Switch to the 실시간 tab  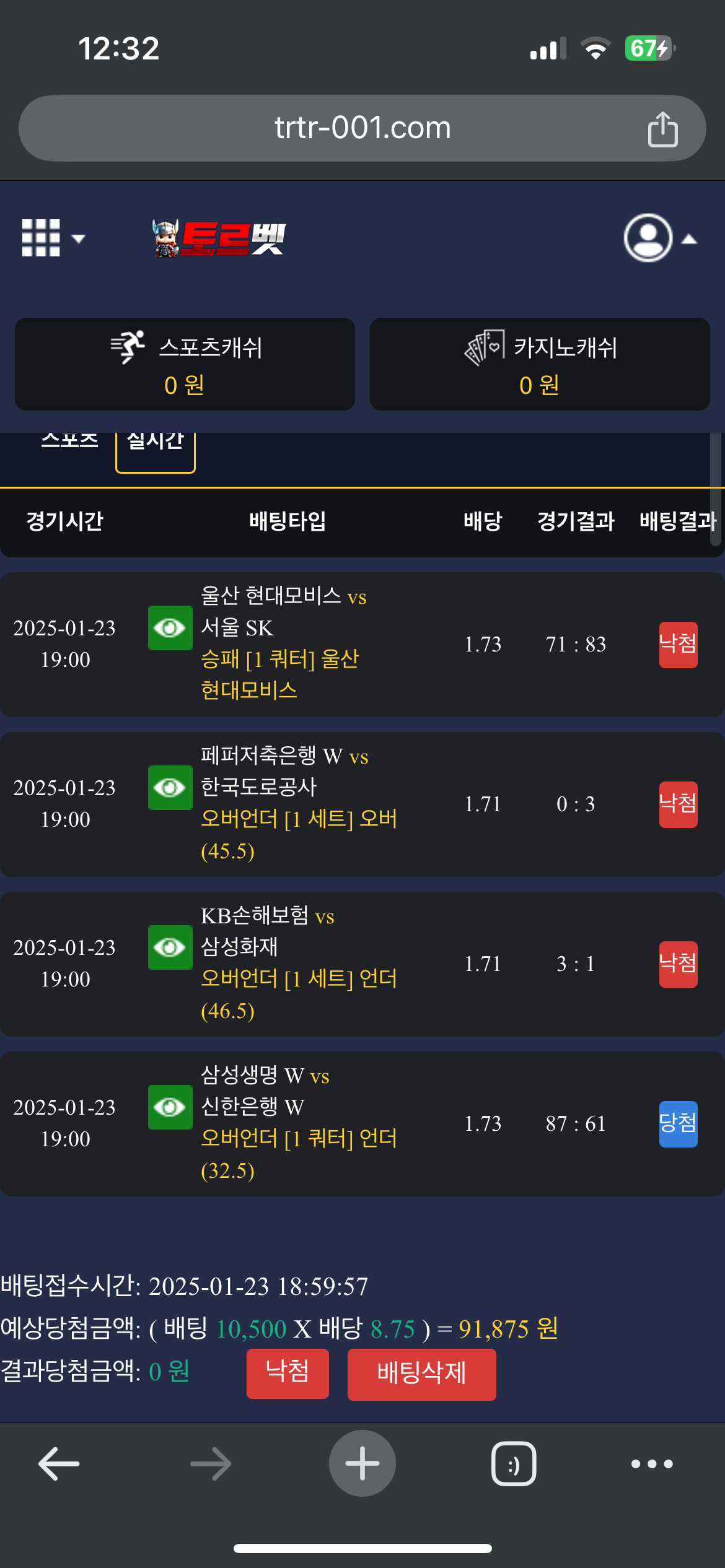(x=156, y=447)
